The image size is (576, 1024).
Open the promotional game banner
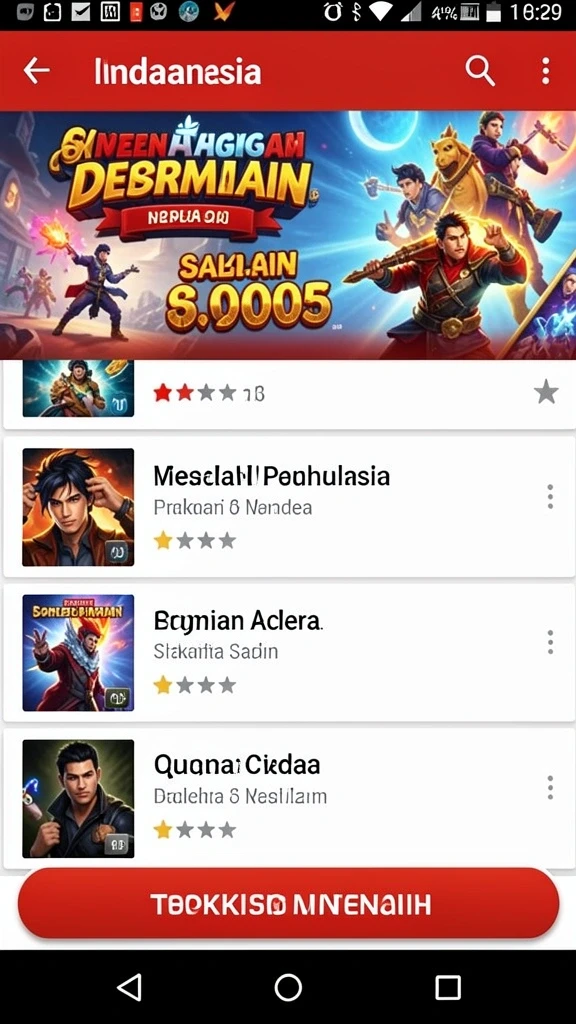[x=288, y=235]
